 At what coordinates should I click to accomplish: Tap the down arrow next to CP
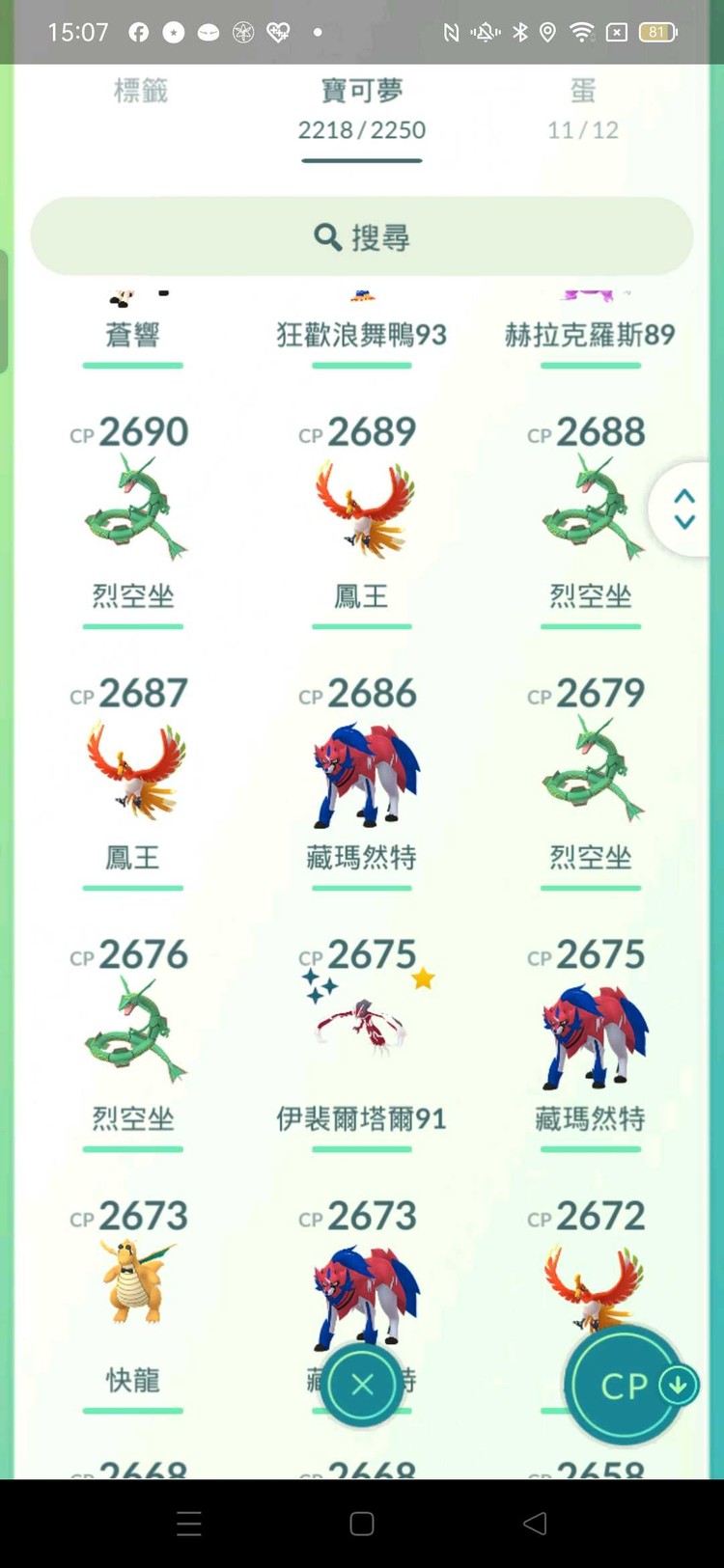[x=679, y=1384]
